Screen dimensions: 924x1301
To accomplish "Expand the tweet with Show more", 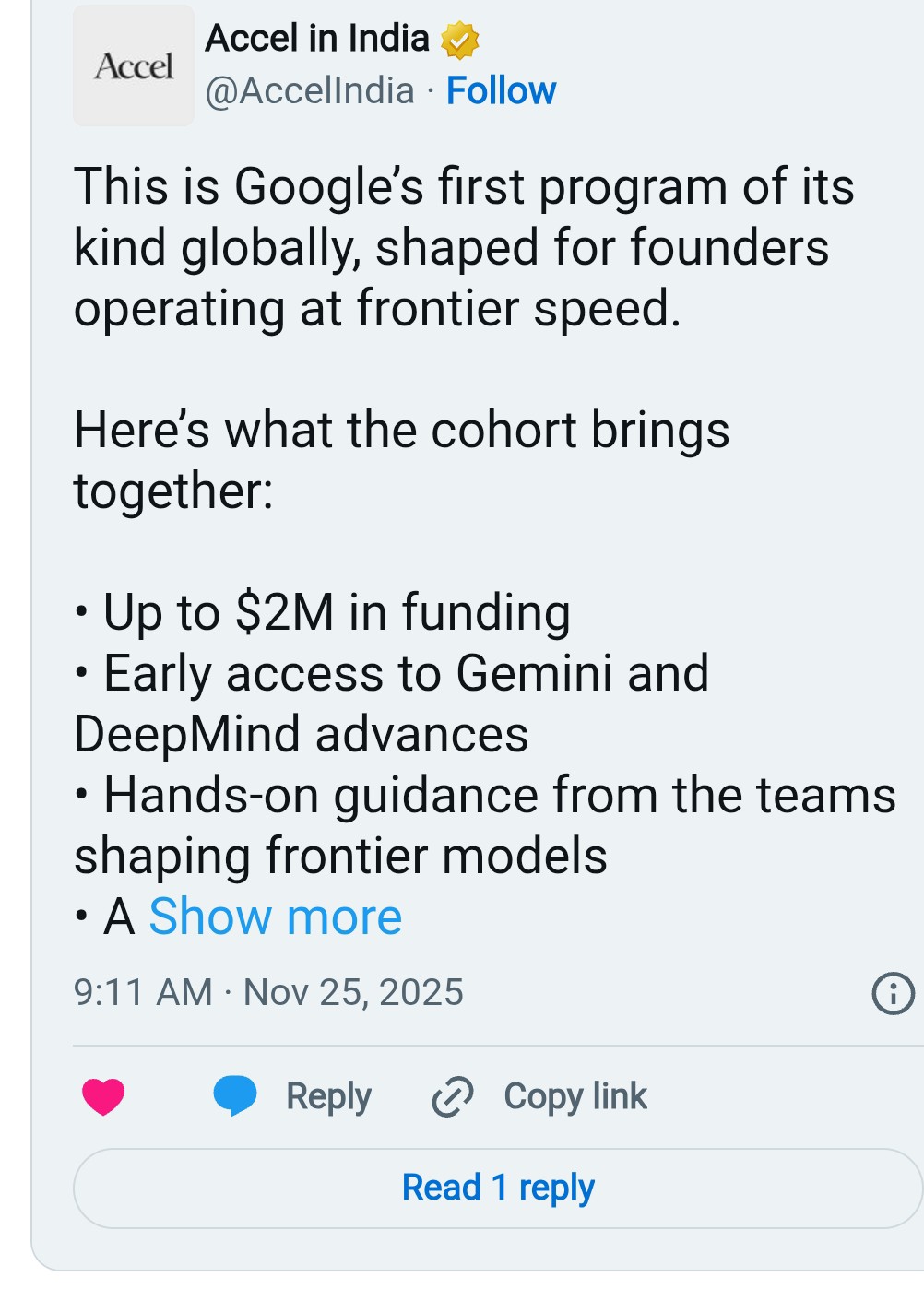I will [275, 917].
